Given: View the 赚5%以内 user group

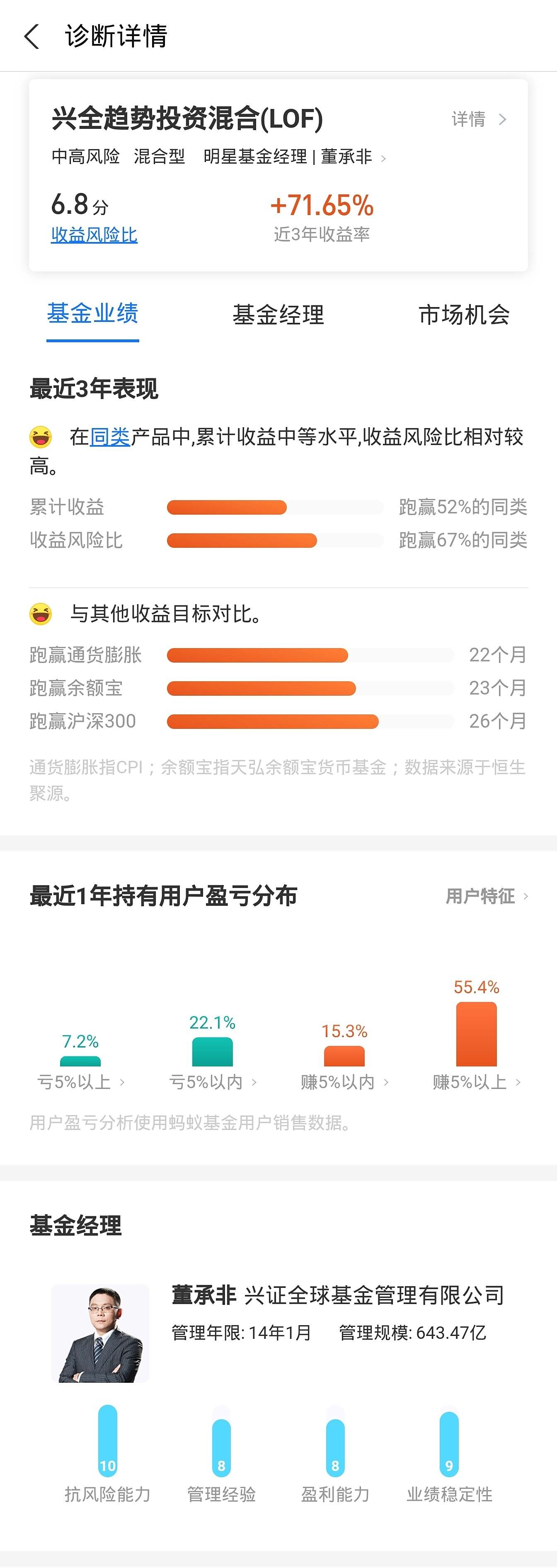Looking at the screenshot, I should click(x=344, y=1082).
